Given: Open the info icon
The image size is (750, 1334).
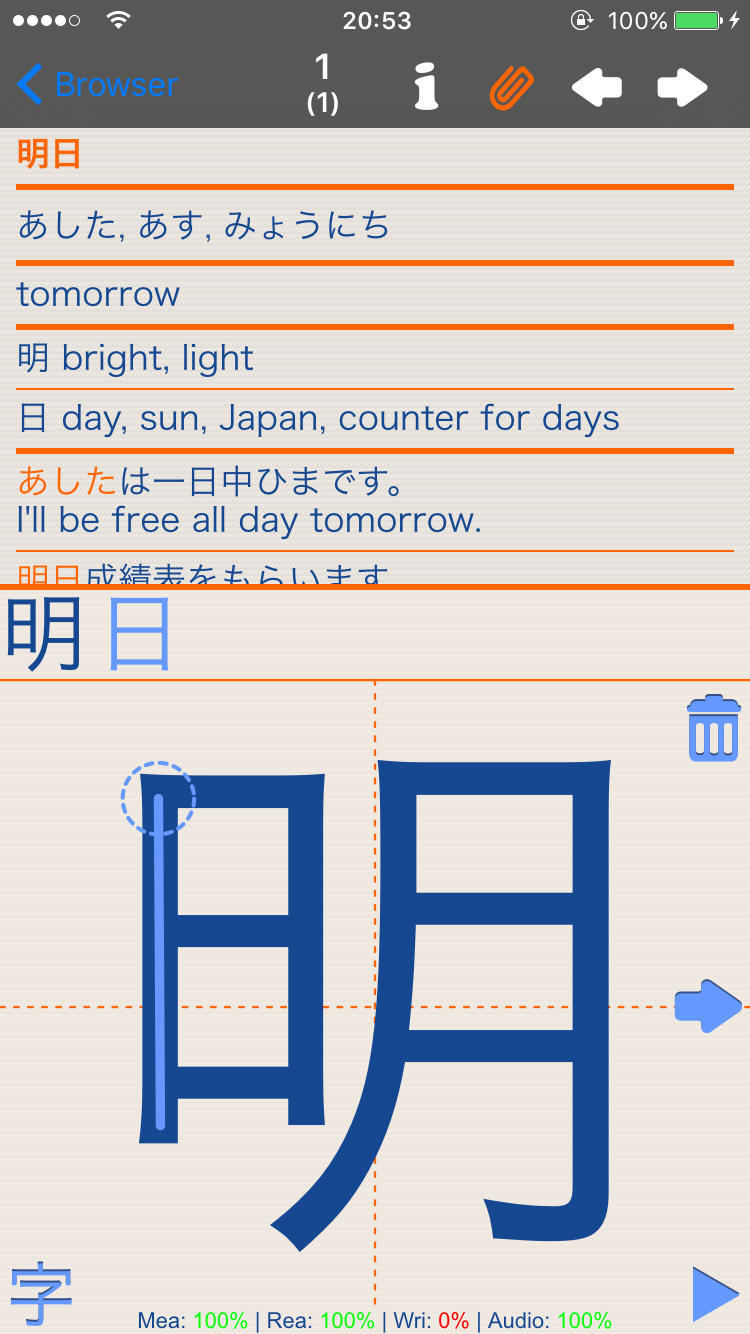Looking at the screenshot, I should [x=427, y=87].
